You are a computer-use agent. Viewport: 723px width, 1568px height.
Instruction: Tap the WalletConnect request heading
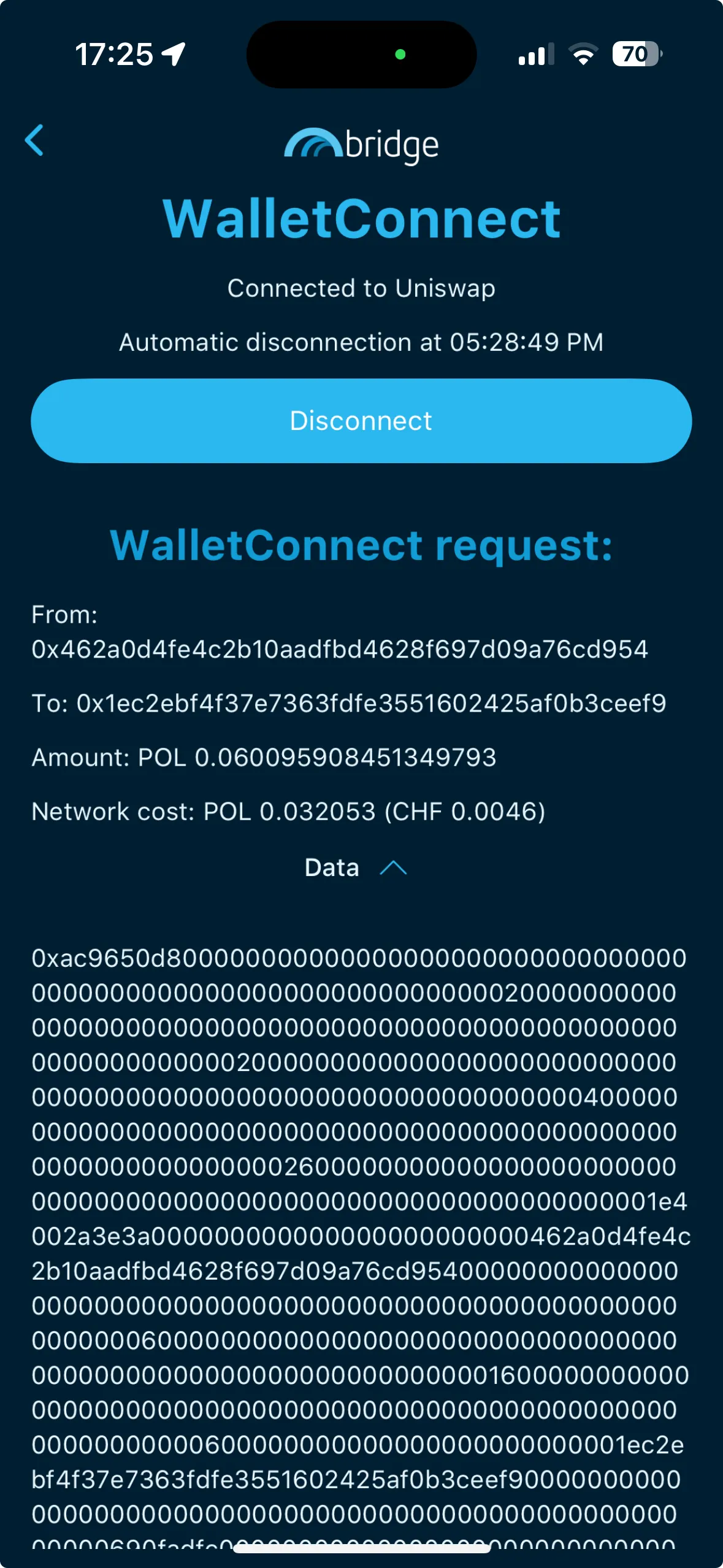coord(361,546)
